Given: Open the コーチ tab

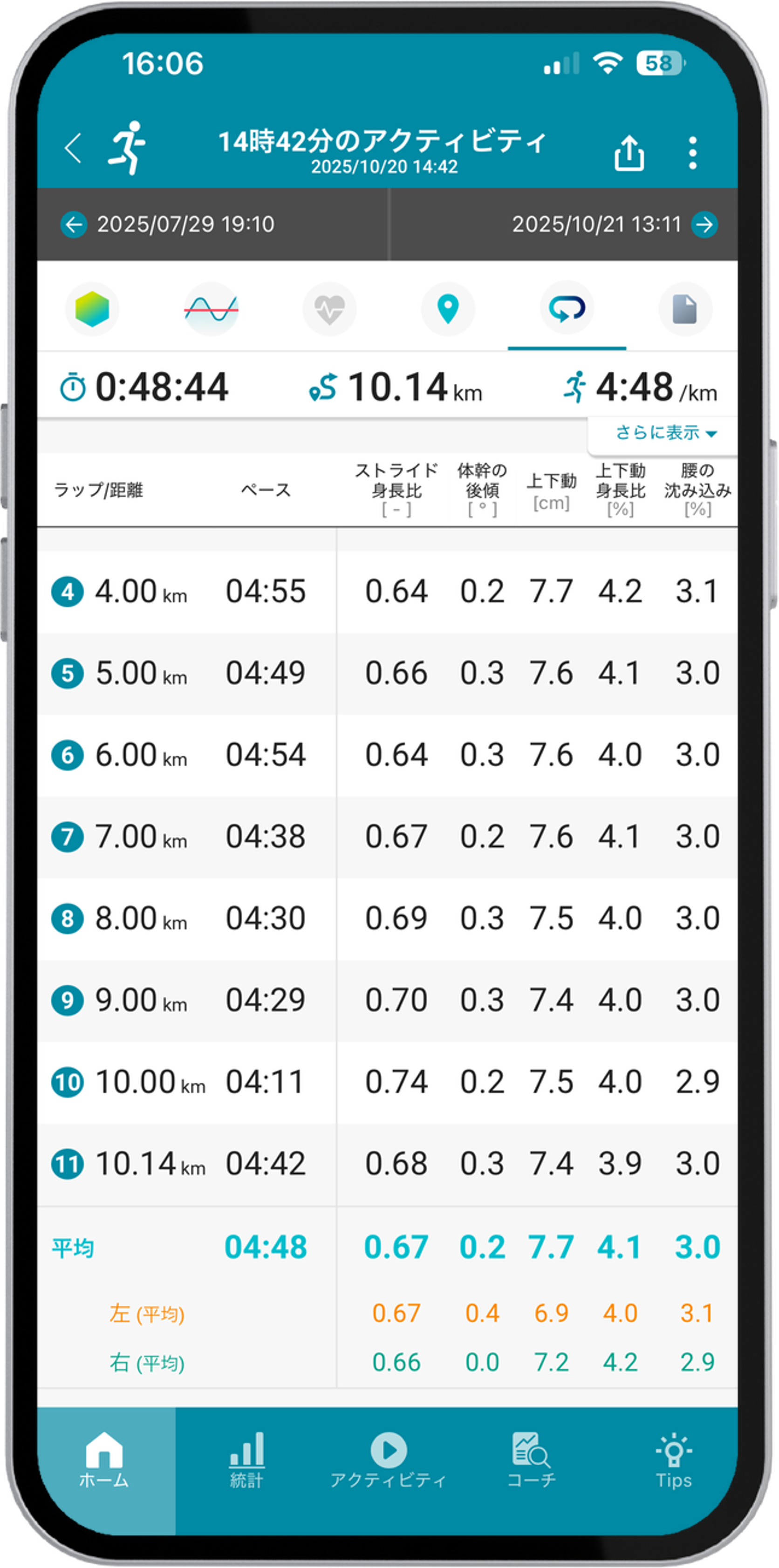Looking at the screenshot, I should [x=531, y=1459].
